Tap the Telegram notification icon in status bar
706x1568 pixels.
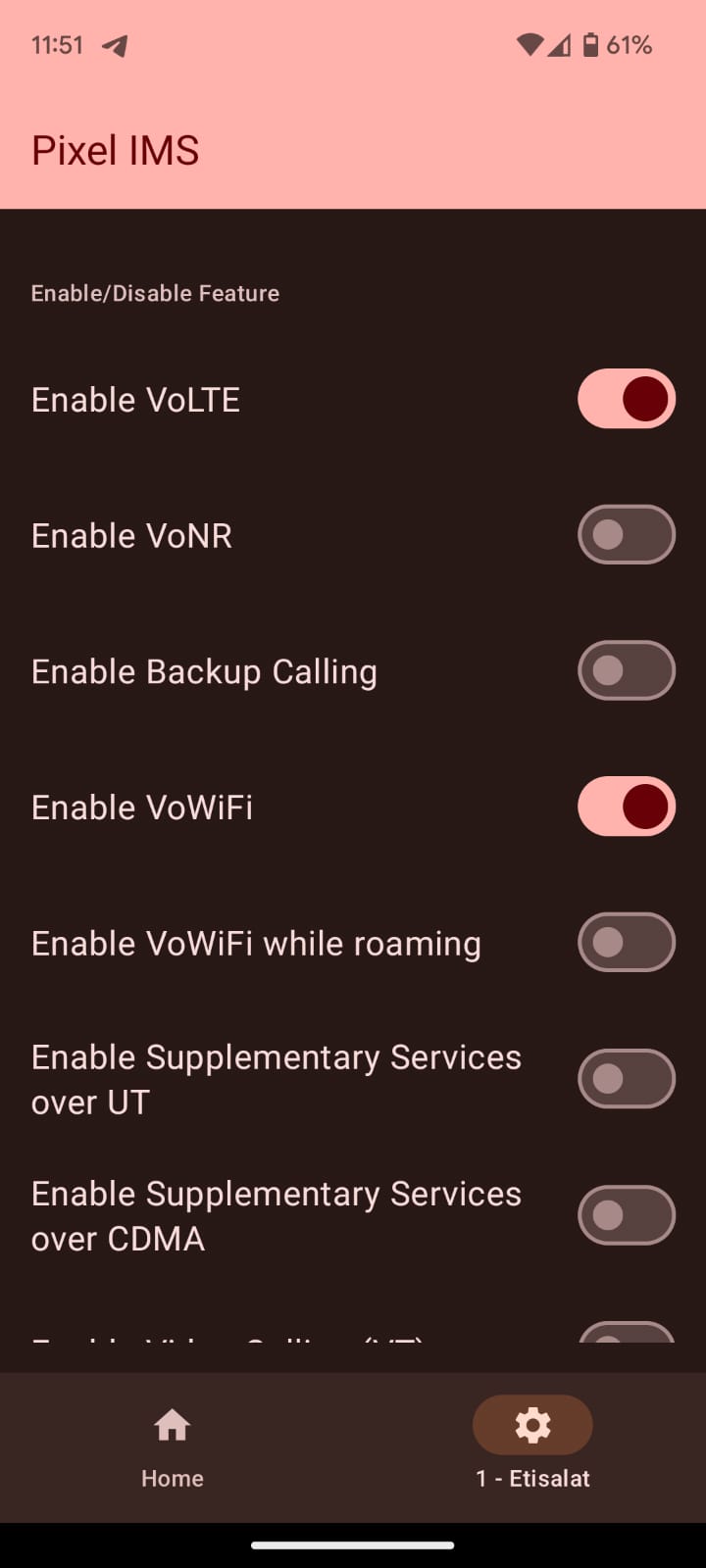pyautogui.click(x=113, y=44)
